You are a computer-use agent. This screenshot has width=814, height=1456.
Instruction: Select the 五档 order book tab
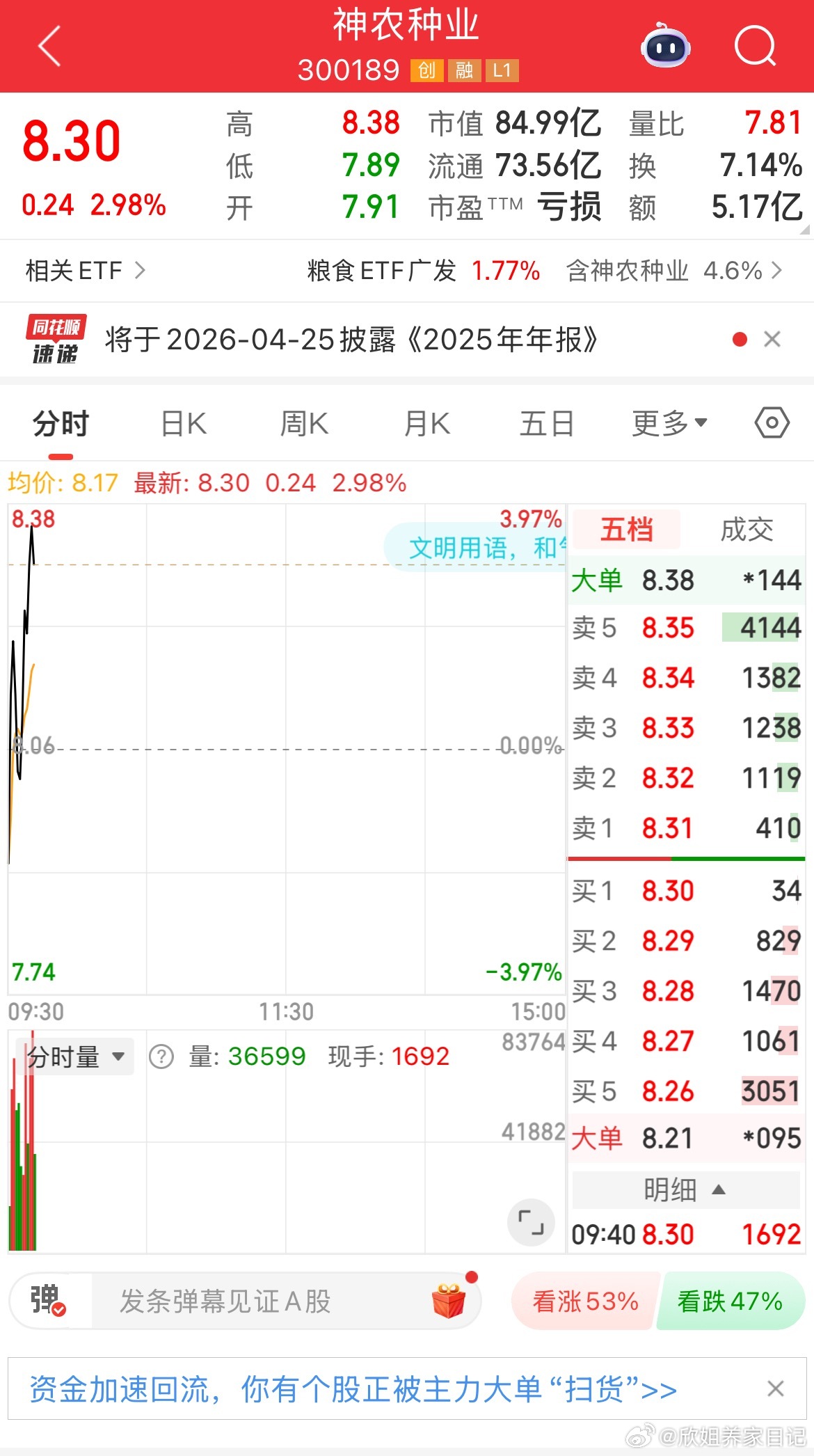click(x=625, y=529)
